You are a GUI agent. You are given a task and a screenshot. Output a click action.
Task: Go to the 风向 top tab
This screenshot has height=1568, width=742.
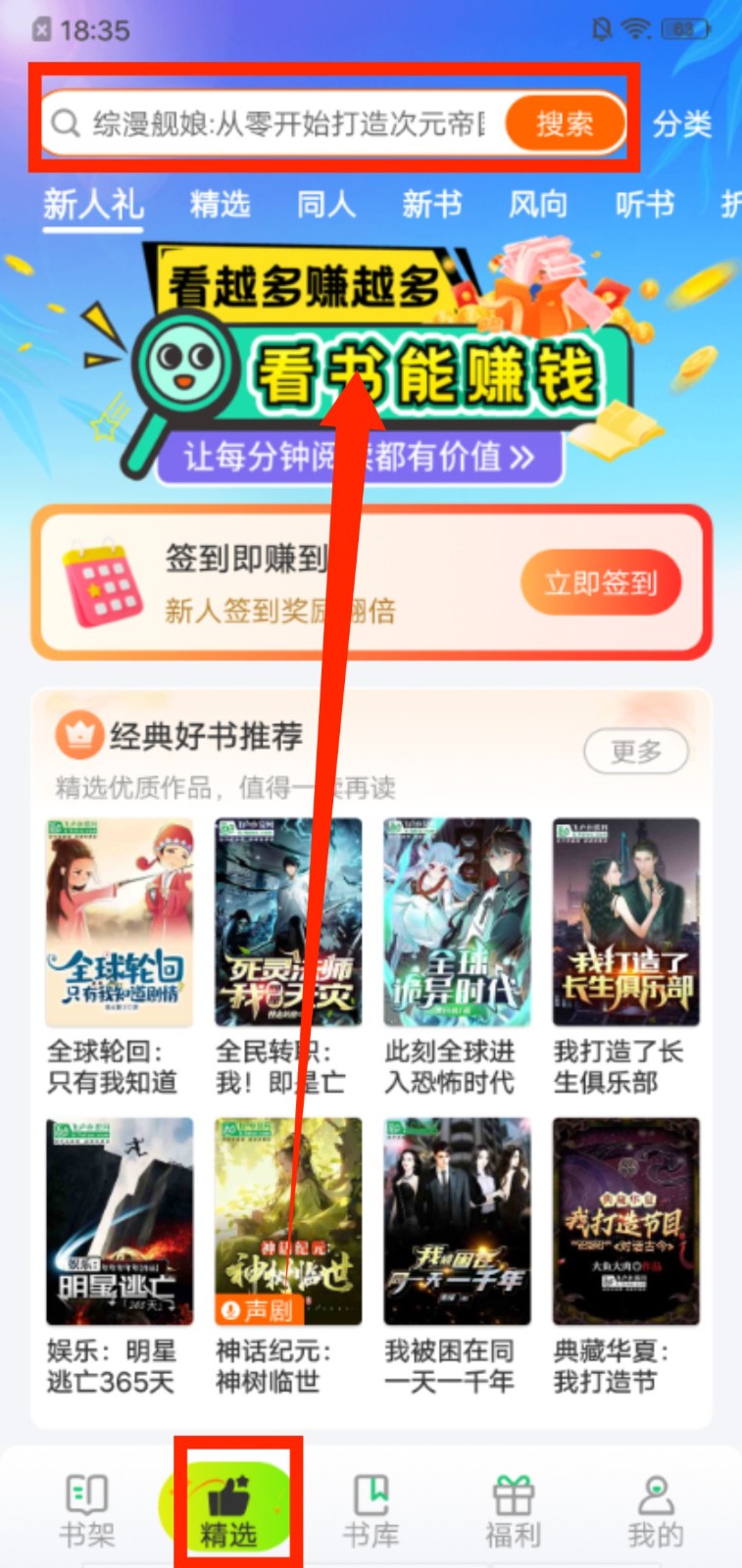pyautogui.click(x=538, y=204)
